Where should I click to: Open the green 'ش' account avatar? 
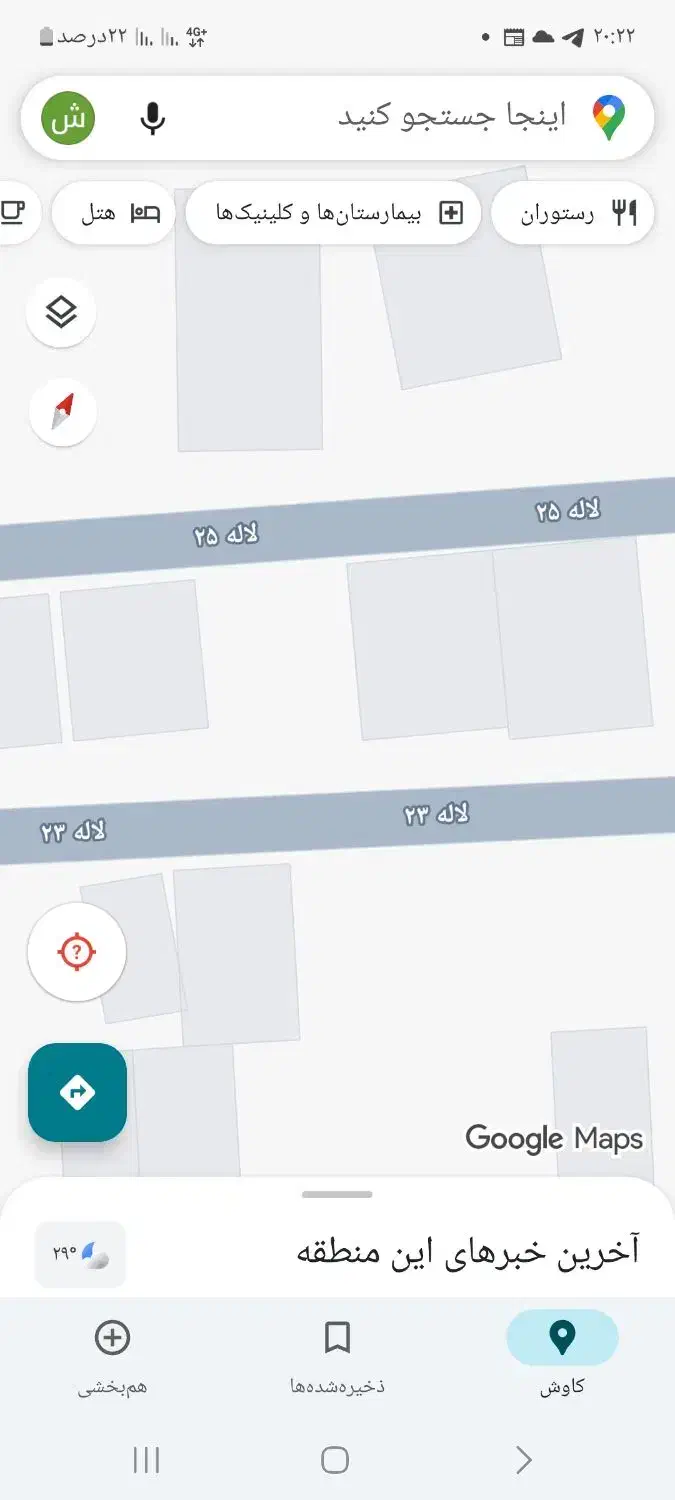pos(68,118)
